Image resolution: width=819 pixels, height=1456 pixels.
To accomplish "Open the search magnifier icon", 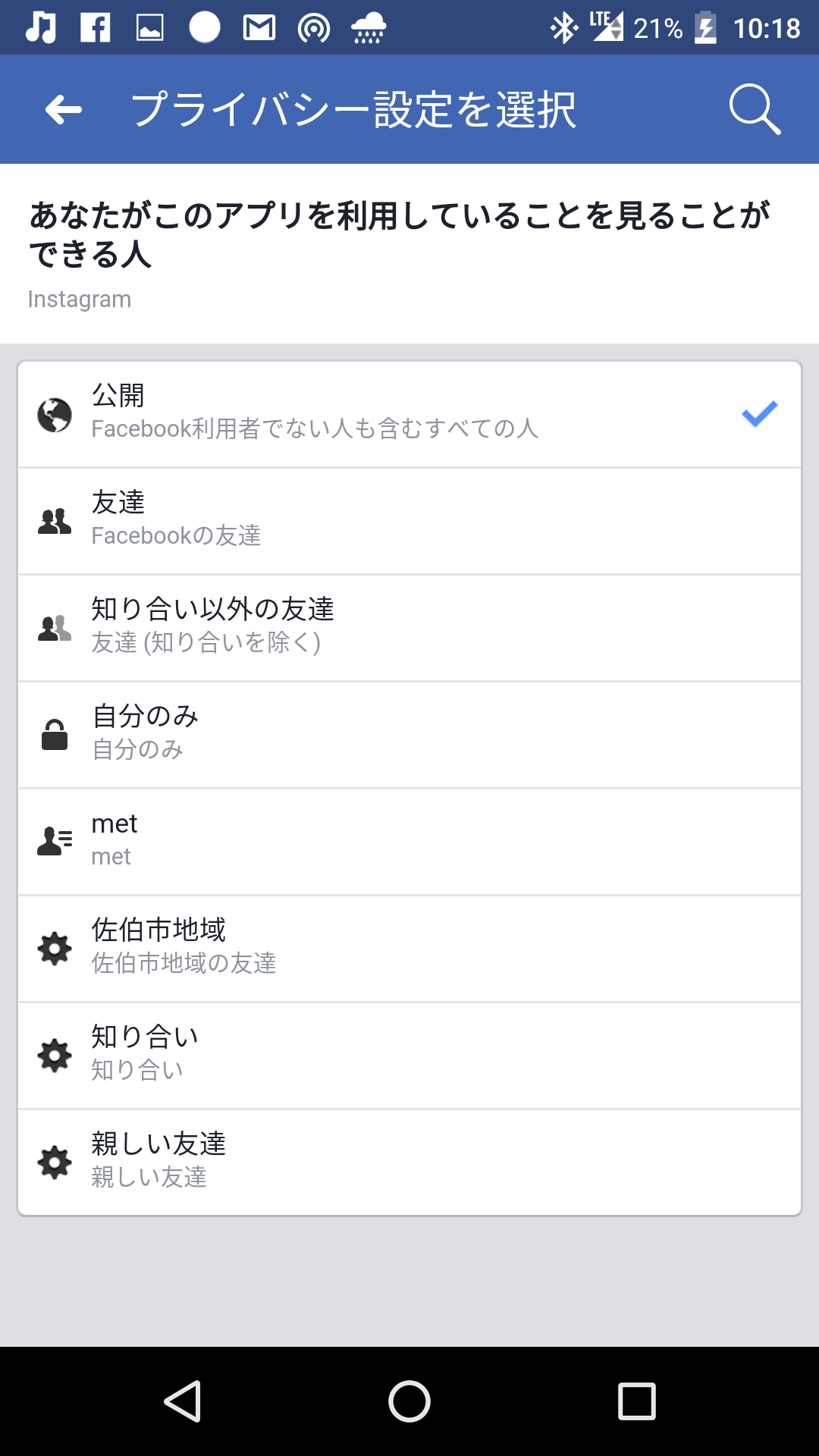I will [755, 110].
